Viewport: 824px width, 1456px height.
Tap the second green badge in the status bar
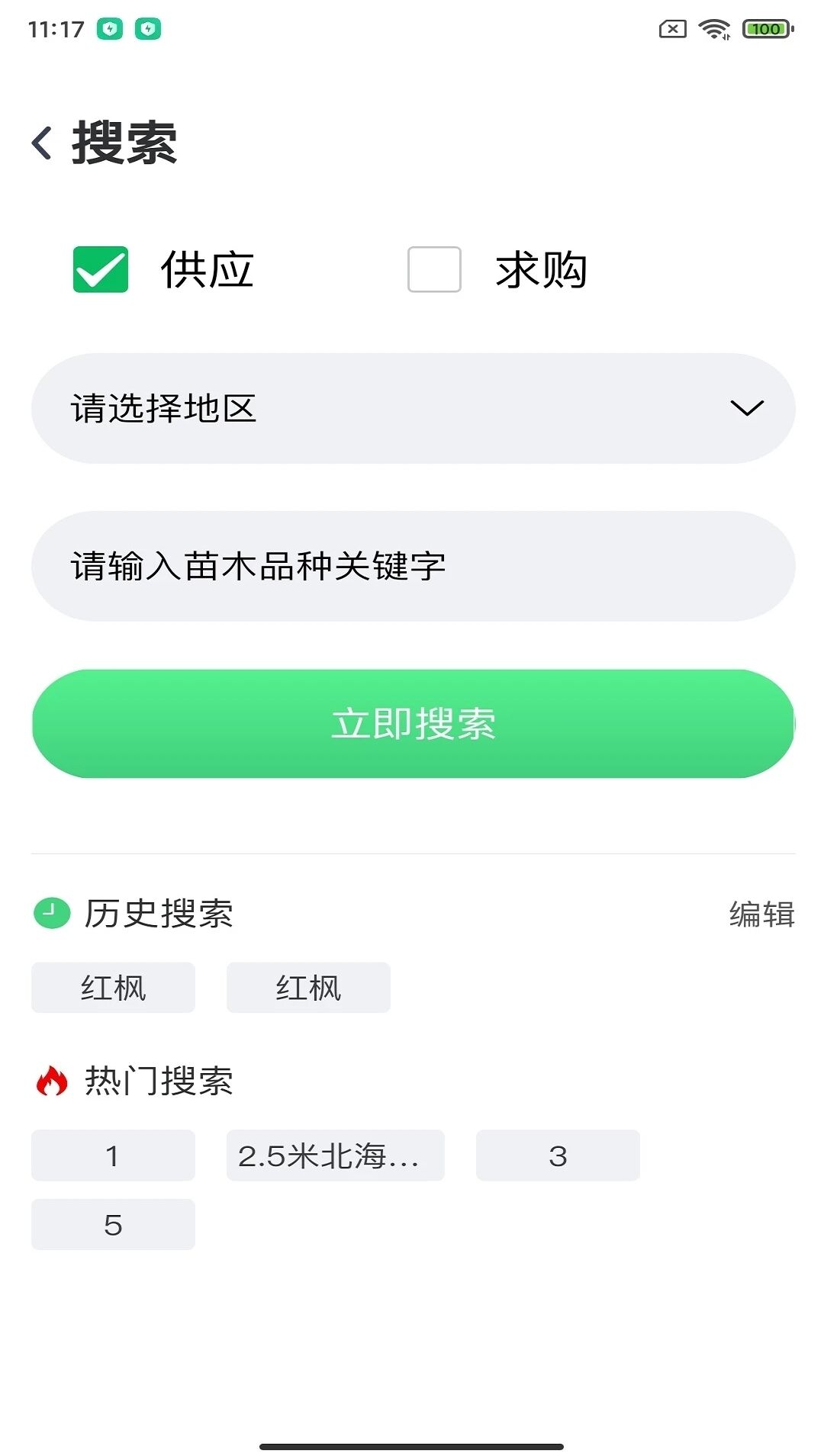(x=150, y=29)
